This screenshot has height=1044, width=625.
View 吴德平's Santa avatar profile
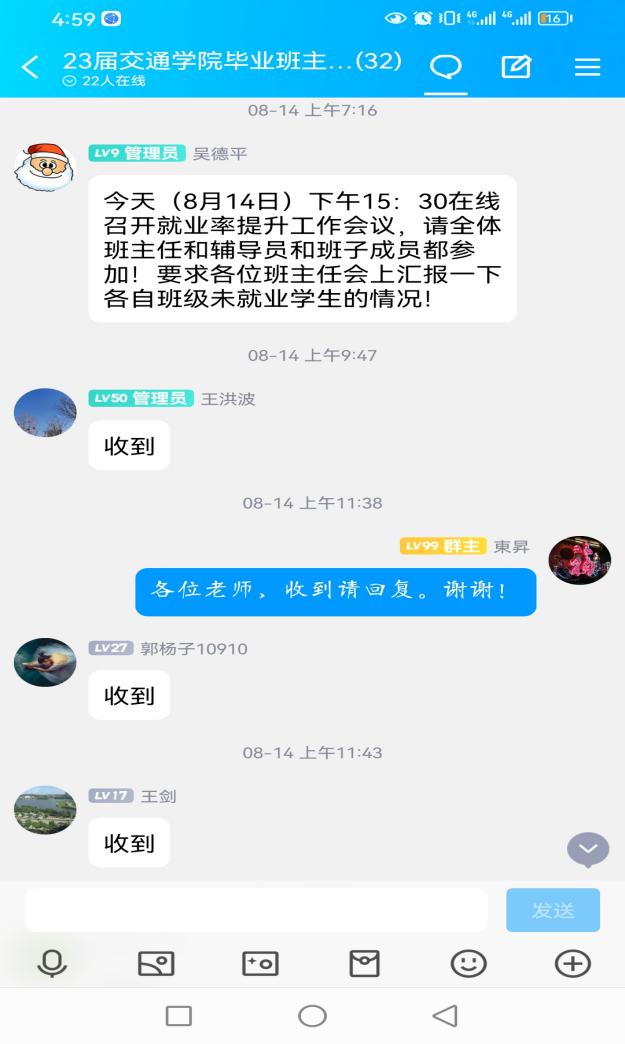[x=45, y=167]
